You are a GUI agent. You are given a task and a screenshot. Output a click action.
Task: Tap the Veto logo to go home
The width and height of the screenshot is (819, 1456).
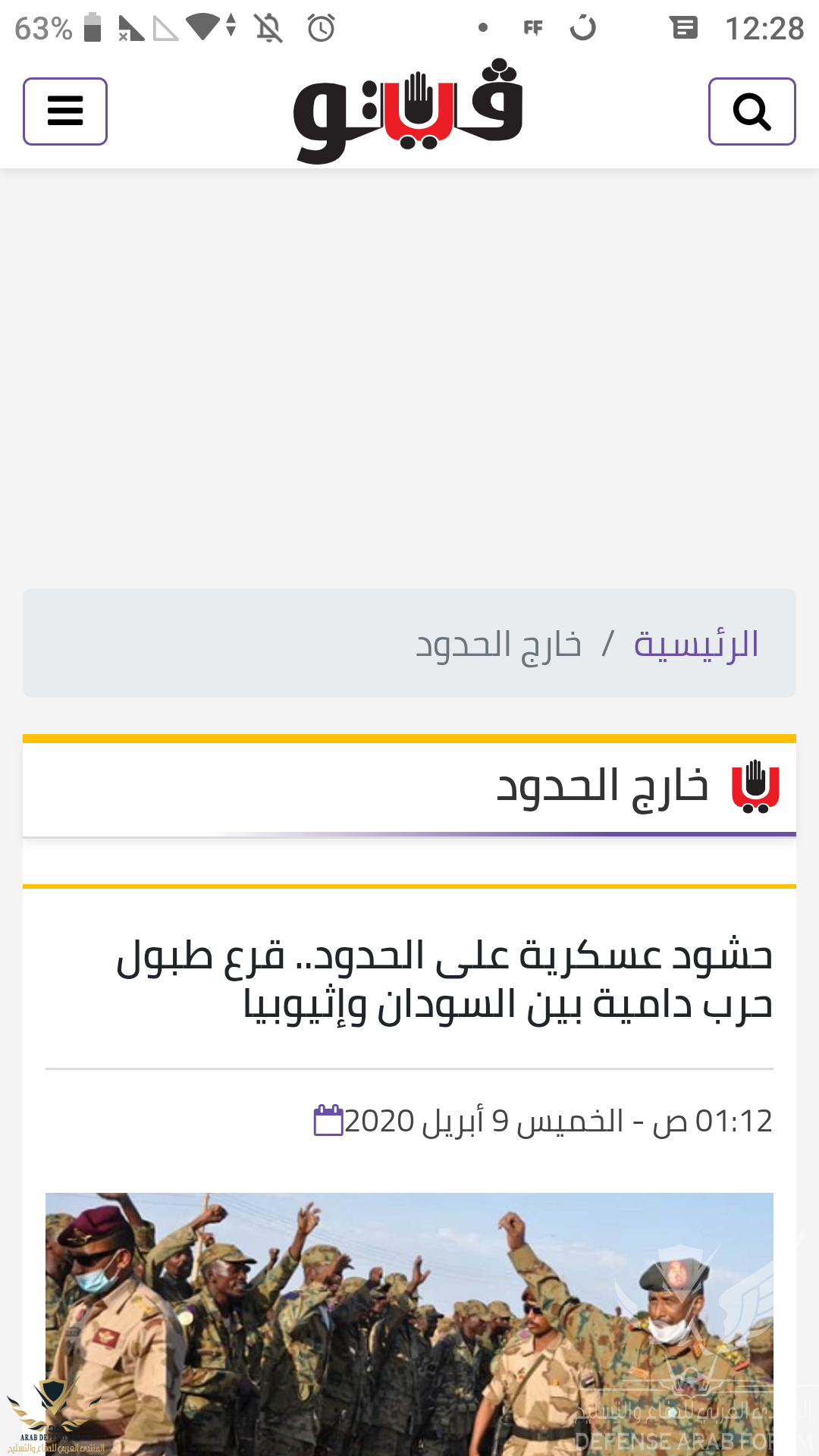coord(408,111)
